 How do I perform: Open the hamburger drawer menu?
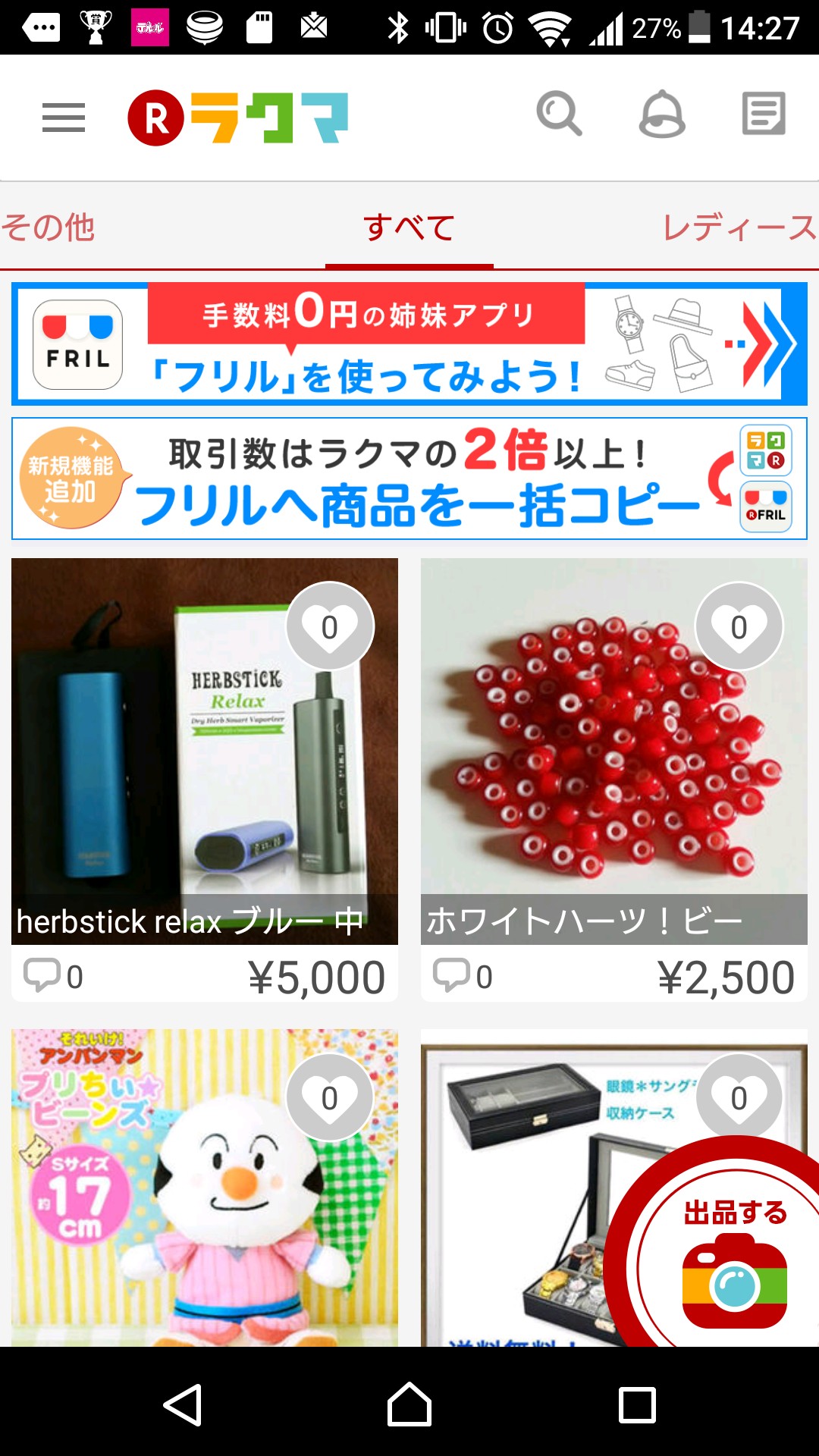pyautogui.click(x=64, y=118)
